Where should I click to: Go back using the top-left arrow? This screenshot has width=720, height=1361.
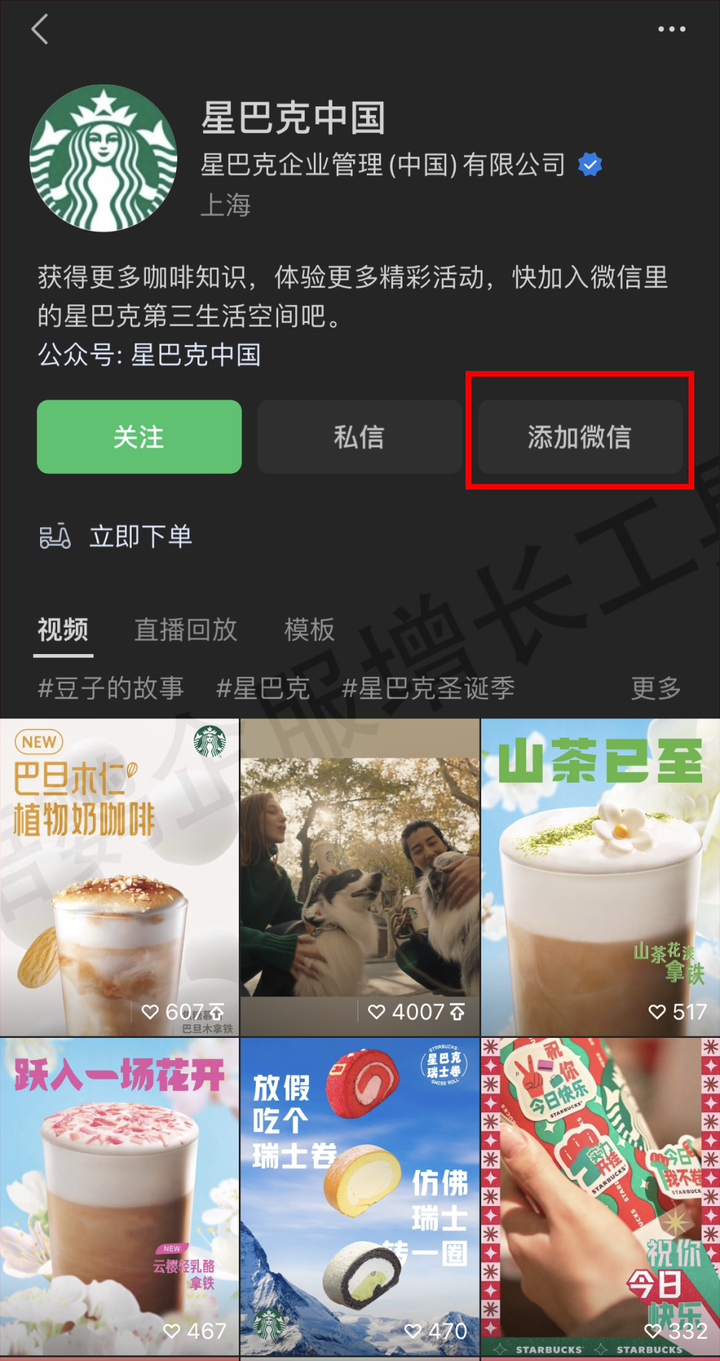tap(40, 30)
